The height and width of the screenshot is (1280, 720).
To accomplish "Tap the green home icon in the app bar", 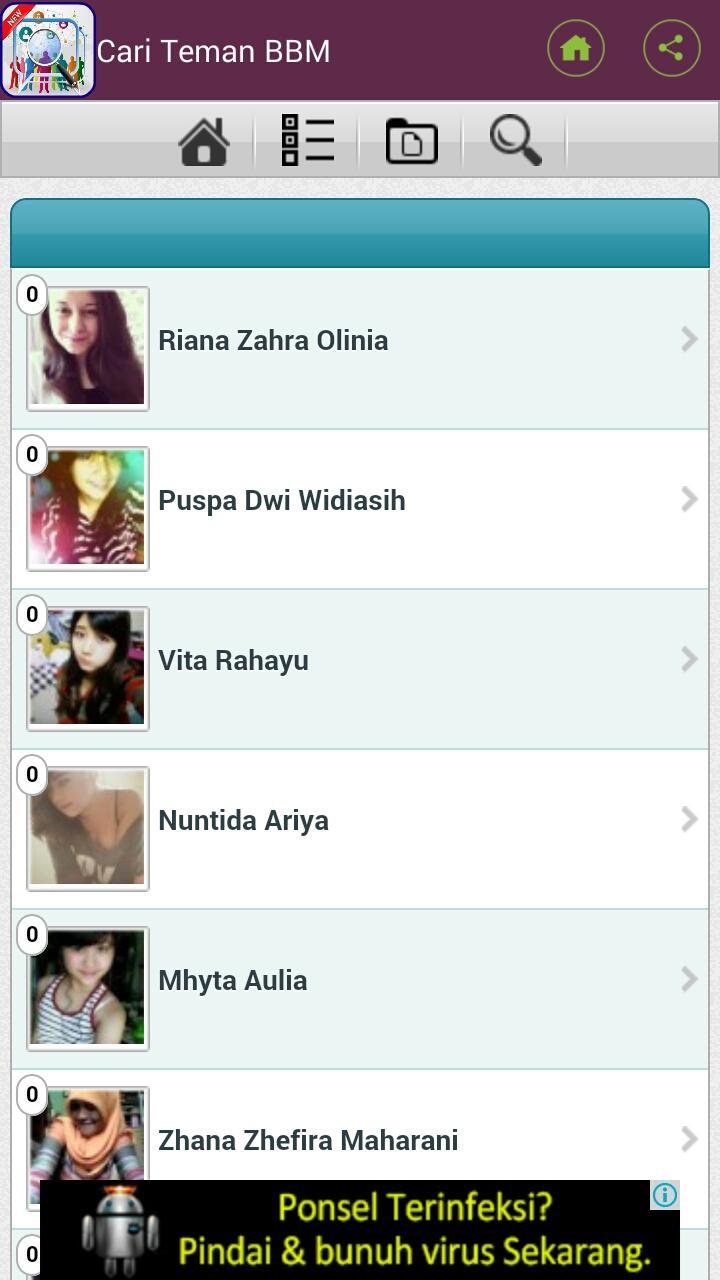I will (x=576, y=48).
